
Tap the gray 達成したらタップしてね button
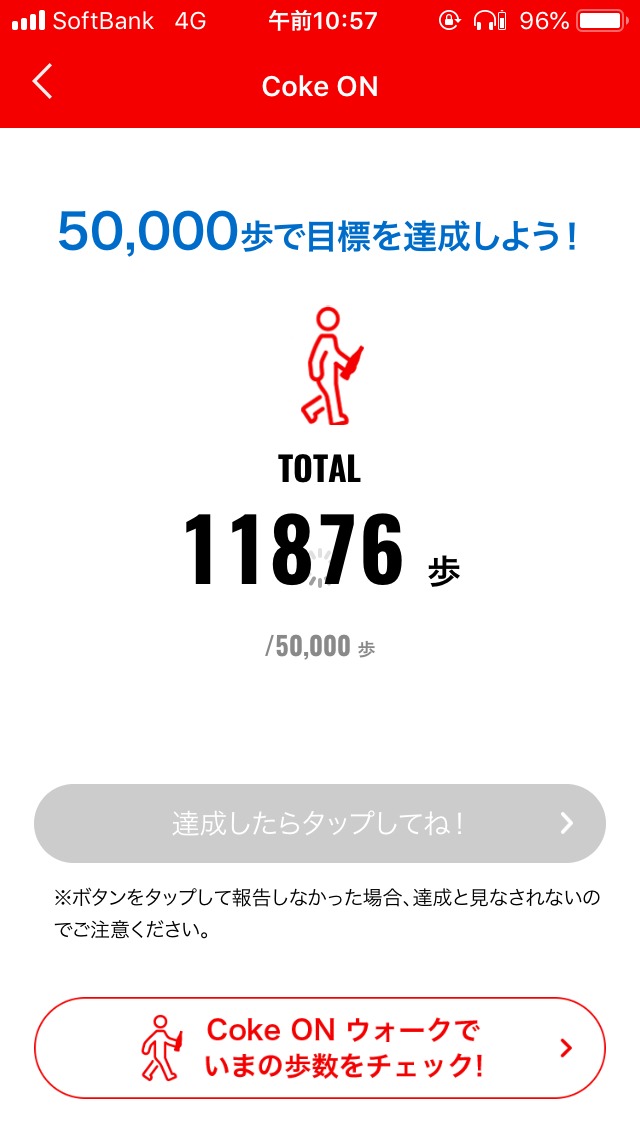(x=320, y=823)
